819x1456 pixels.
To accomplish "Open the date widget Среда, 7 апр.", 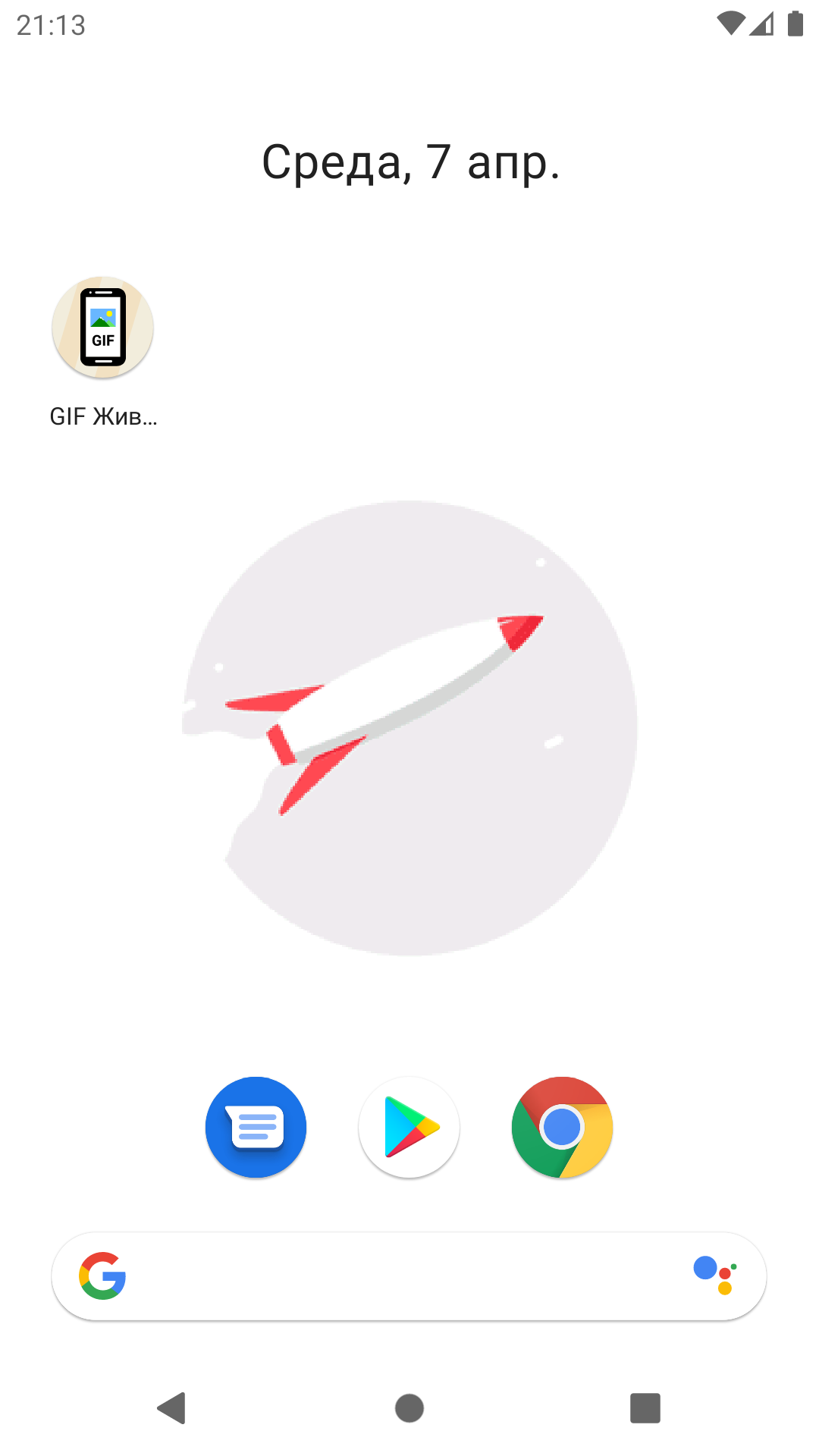I will (410, 162).
